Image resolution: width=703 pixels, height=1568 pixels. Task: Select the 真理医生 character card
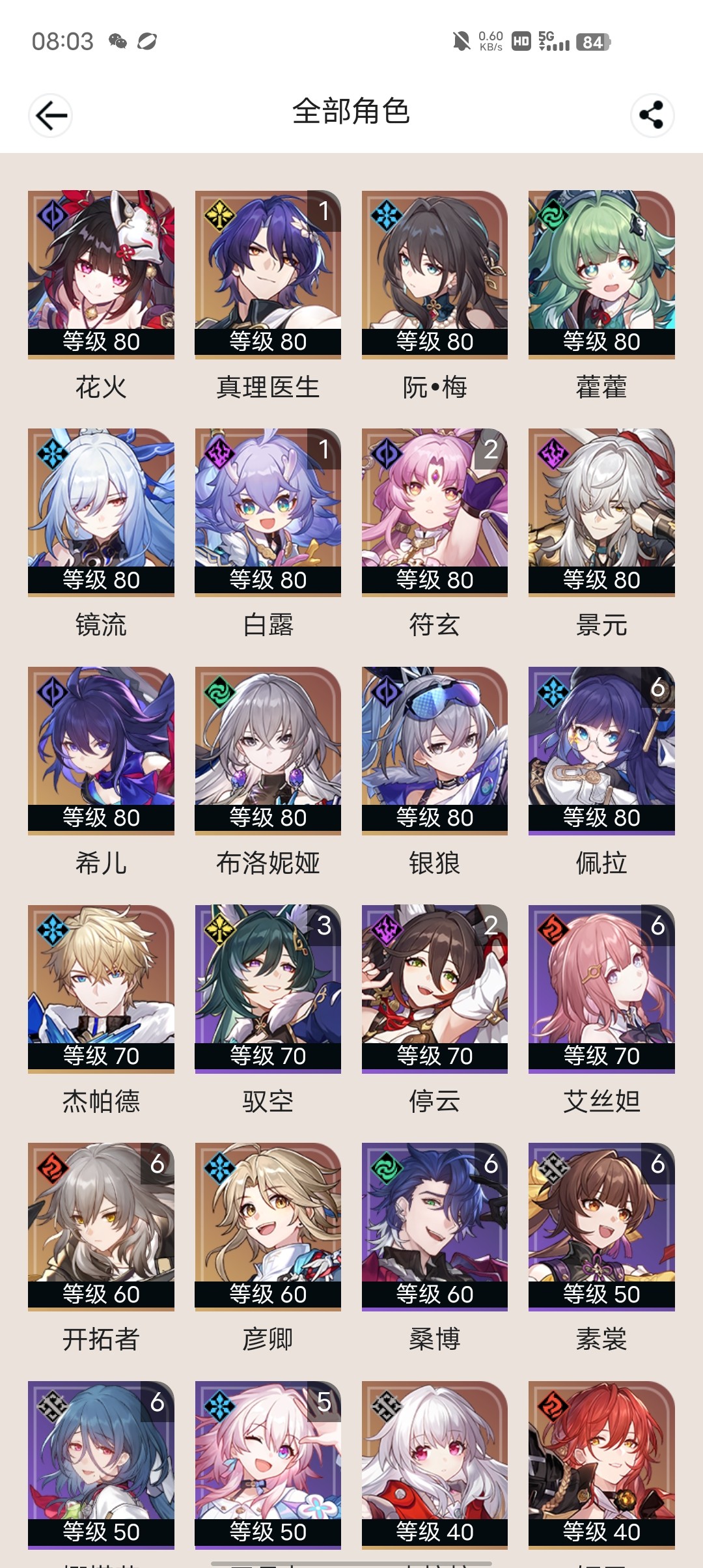pyautogui.click(x=268, y=273)
